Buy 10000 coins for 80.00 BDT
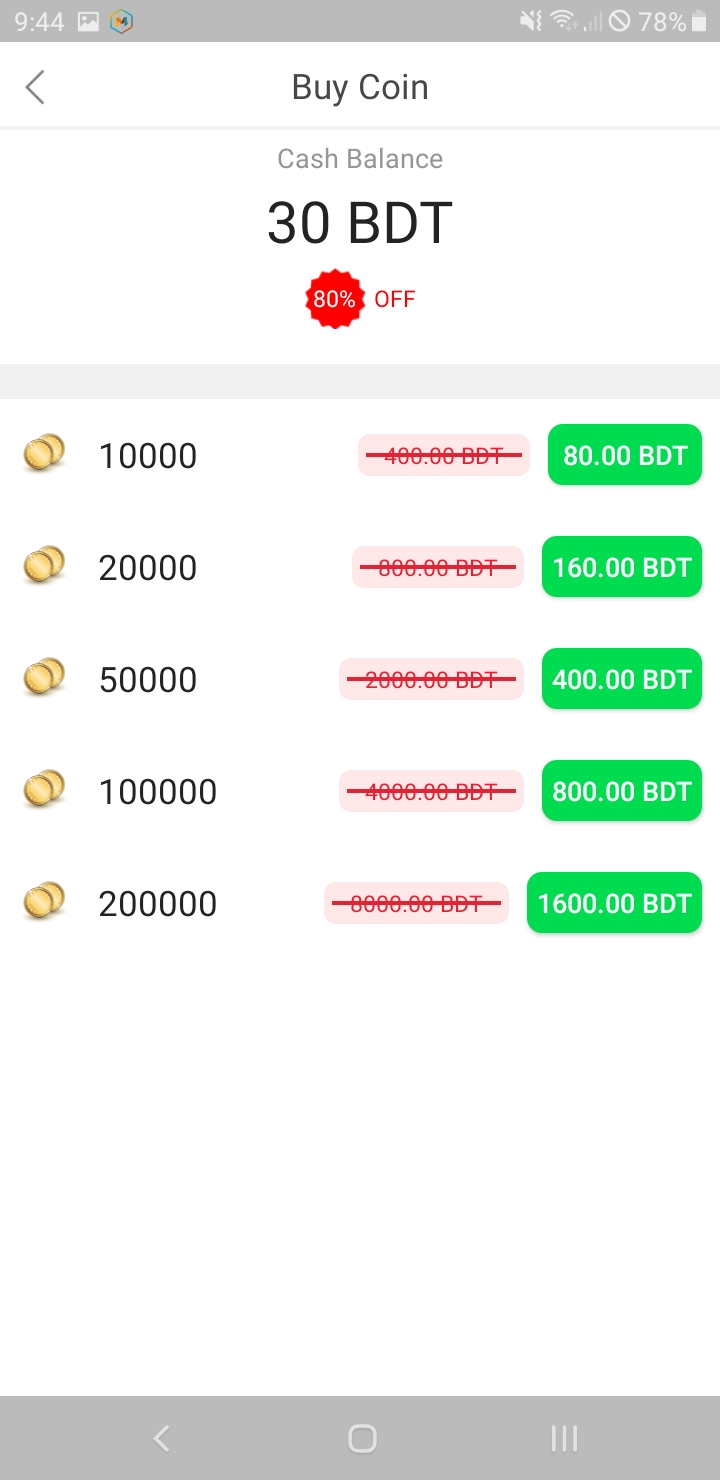720x1480 pixels. click(x=625, y=455)
